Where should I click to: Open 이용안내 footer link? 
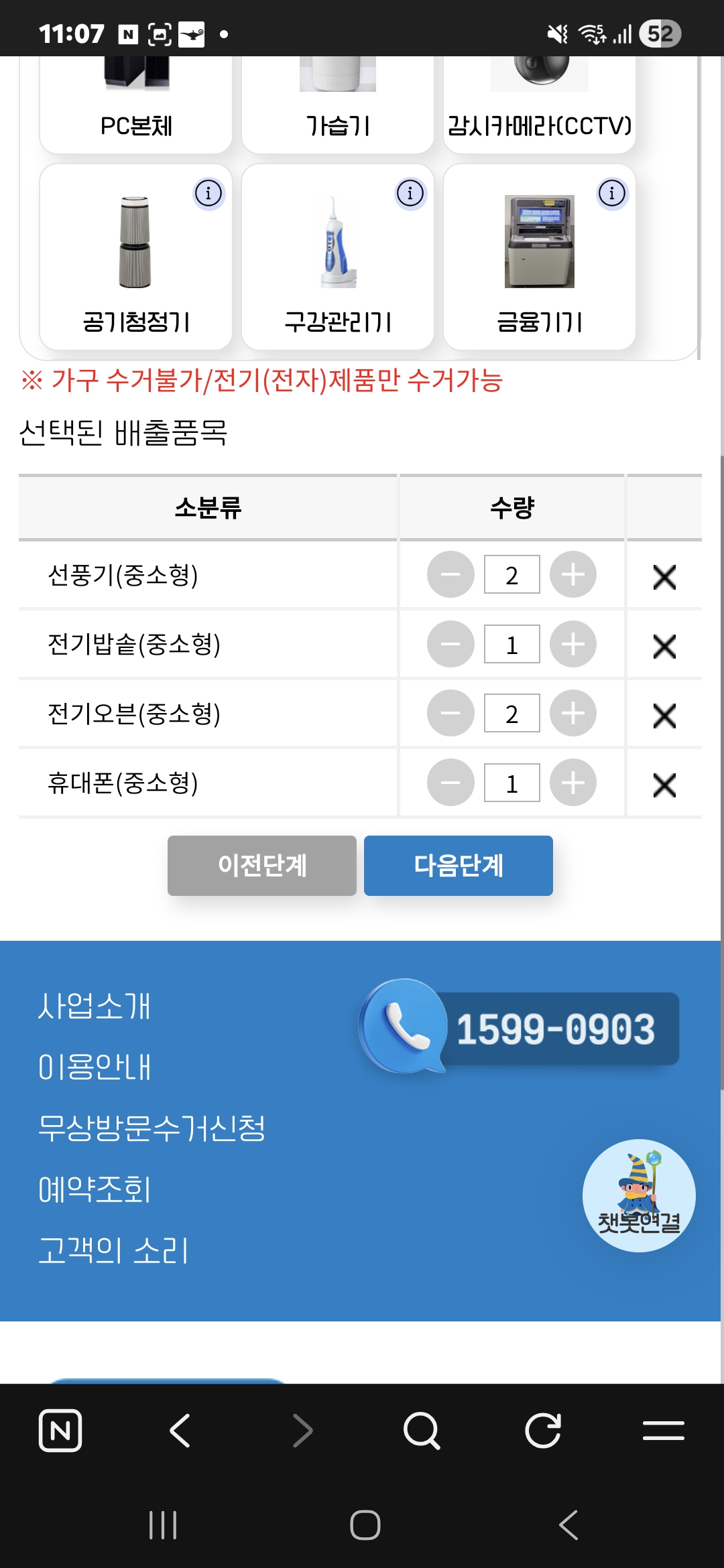point(95,1067)
